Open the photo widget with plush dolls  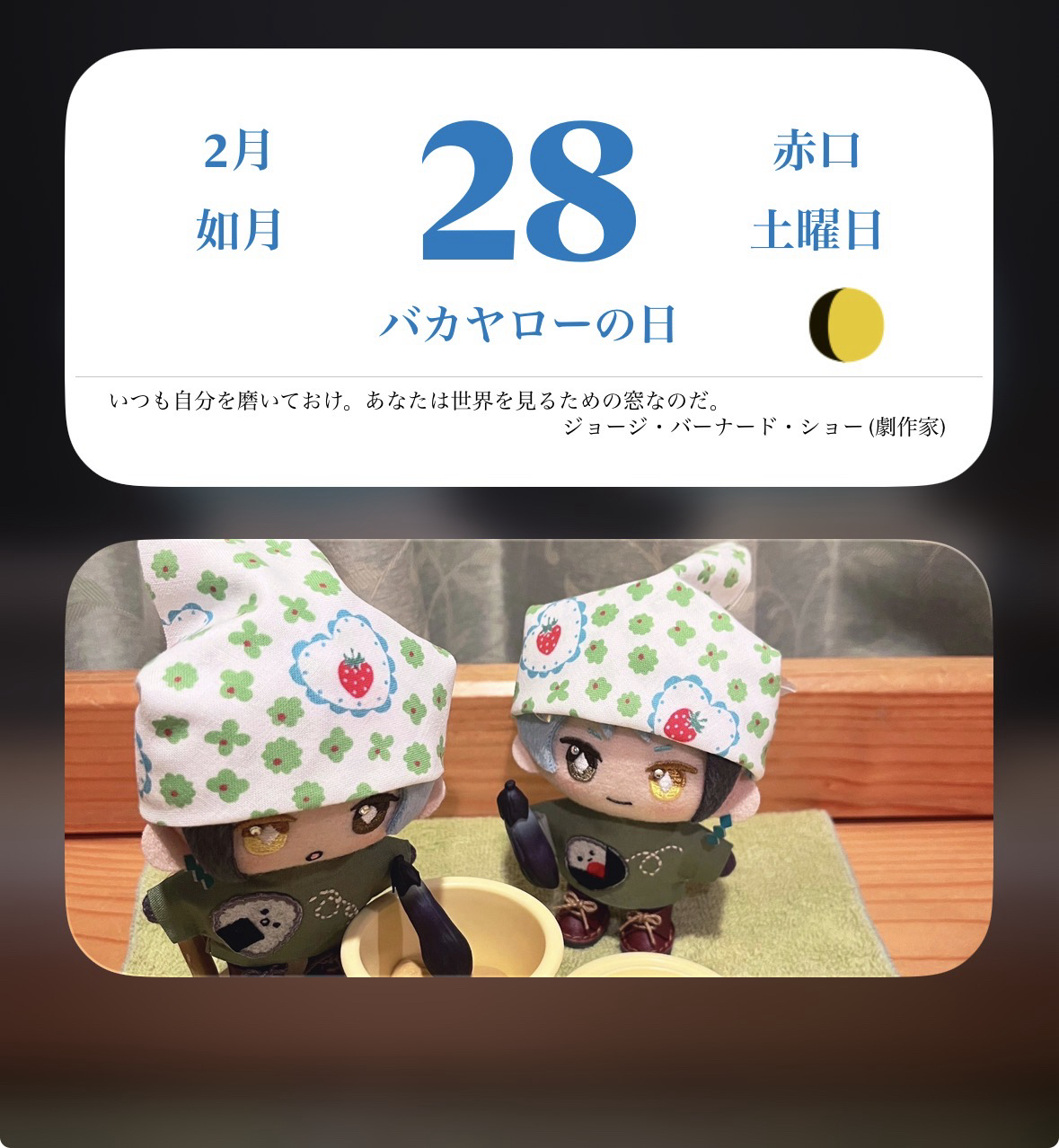(x=529, y=757)
